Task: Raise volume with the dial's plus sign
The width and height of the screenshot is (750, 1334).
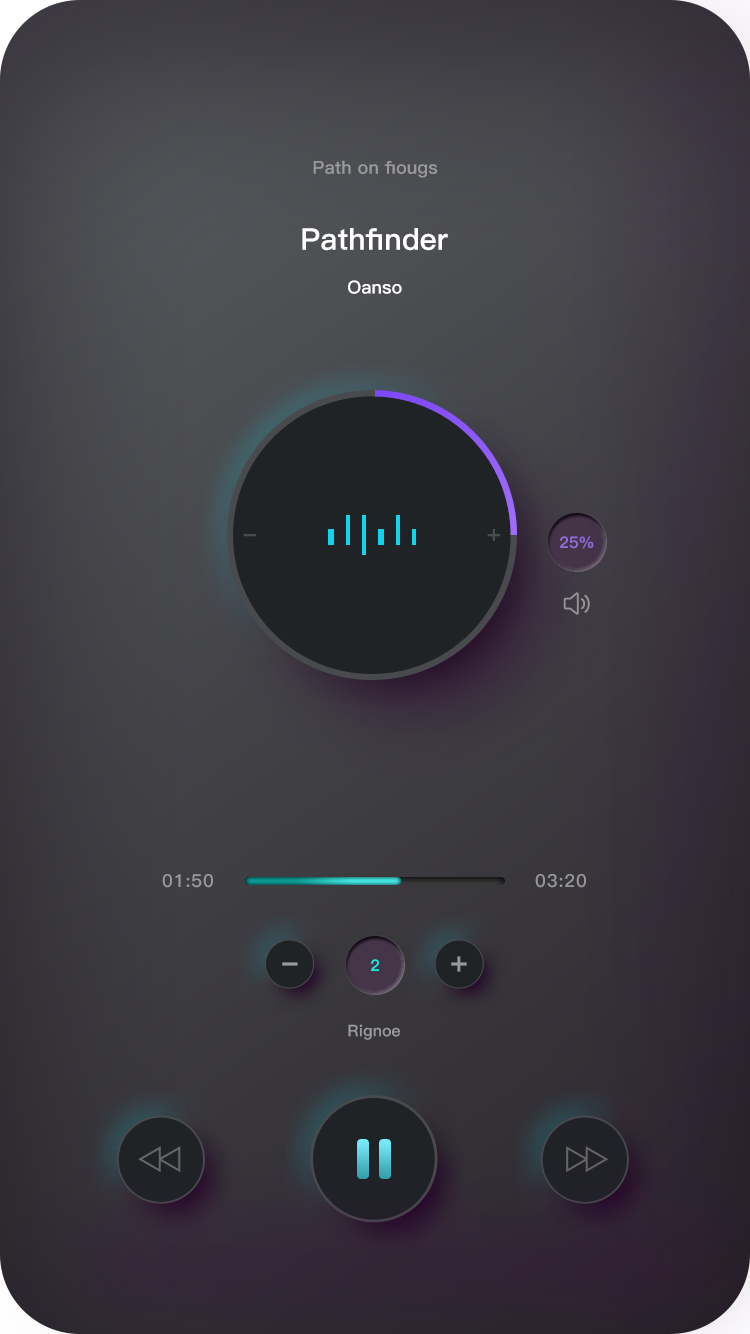Action: coord(493,536)
